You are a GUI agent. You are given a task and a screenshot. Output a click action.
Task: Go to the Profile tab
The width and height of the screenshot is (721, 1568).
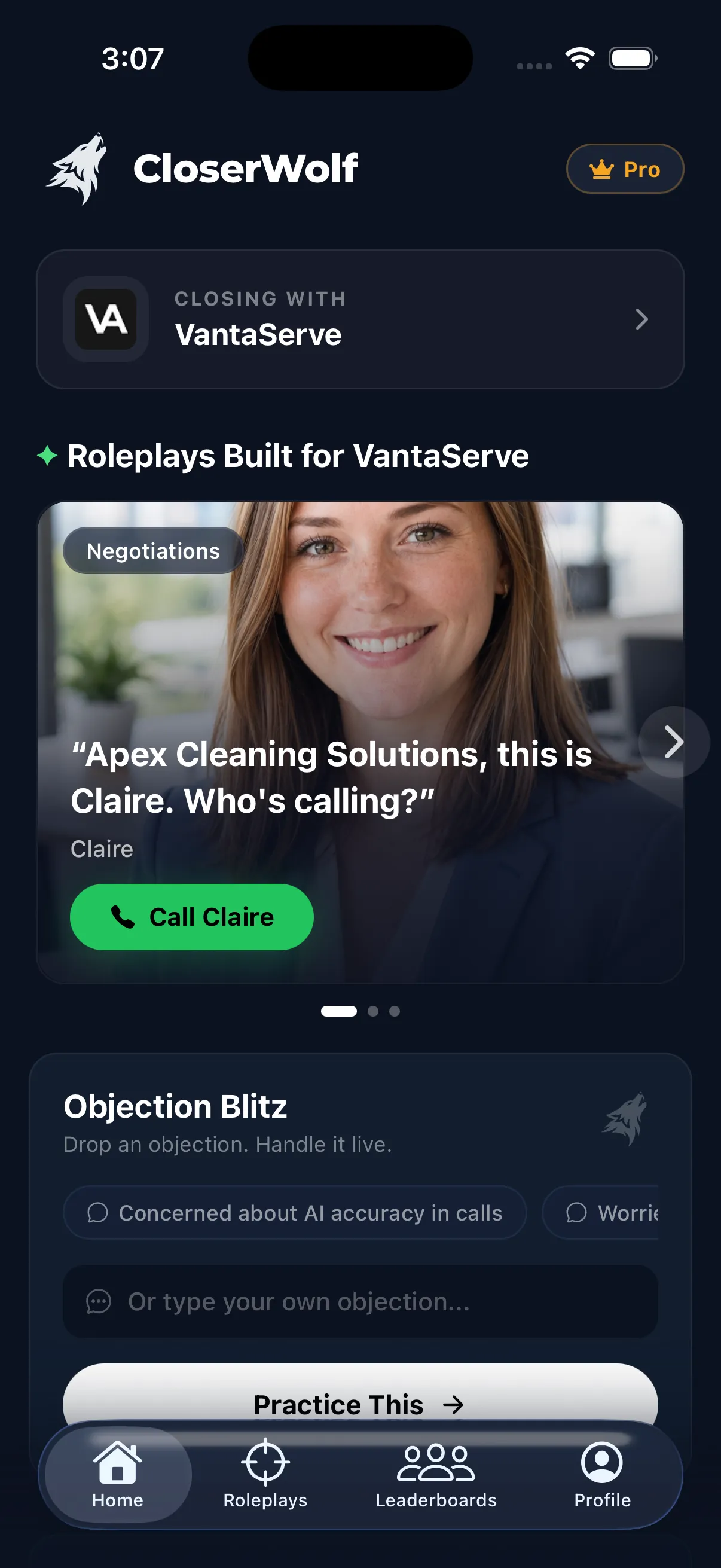tap(603, 1474)
